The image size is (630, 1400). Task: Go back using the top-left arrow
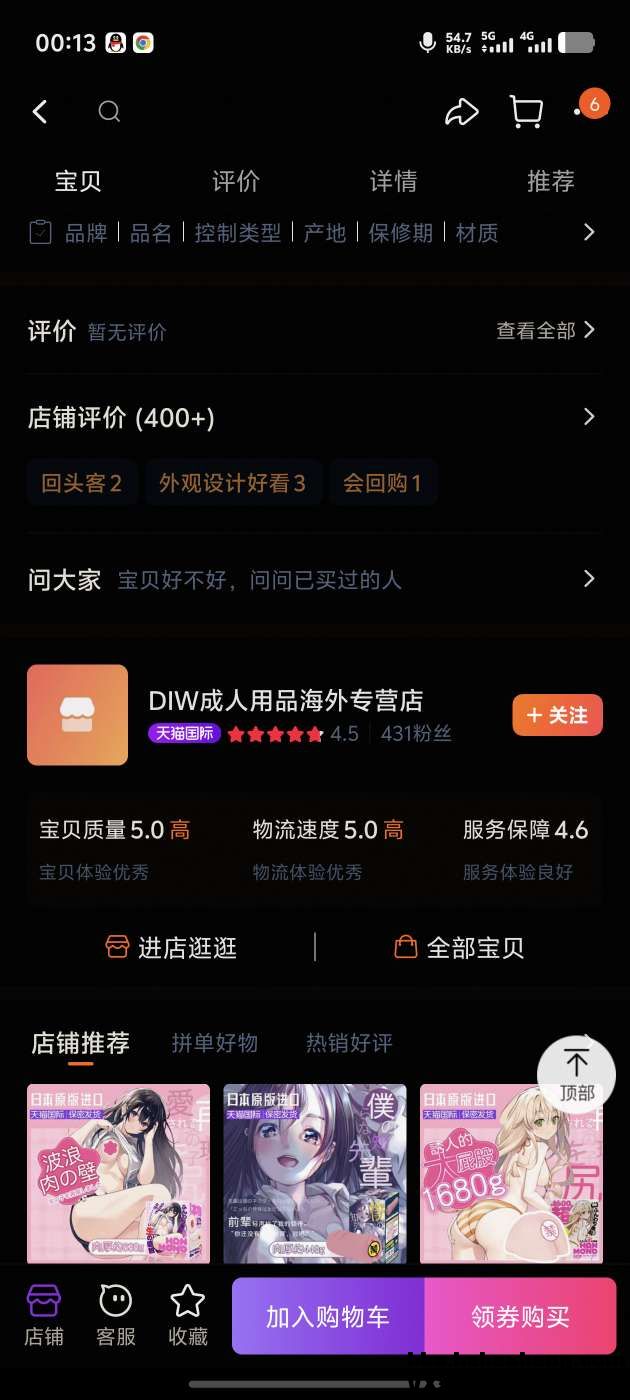[x=40, y=112]
